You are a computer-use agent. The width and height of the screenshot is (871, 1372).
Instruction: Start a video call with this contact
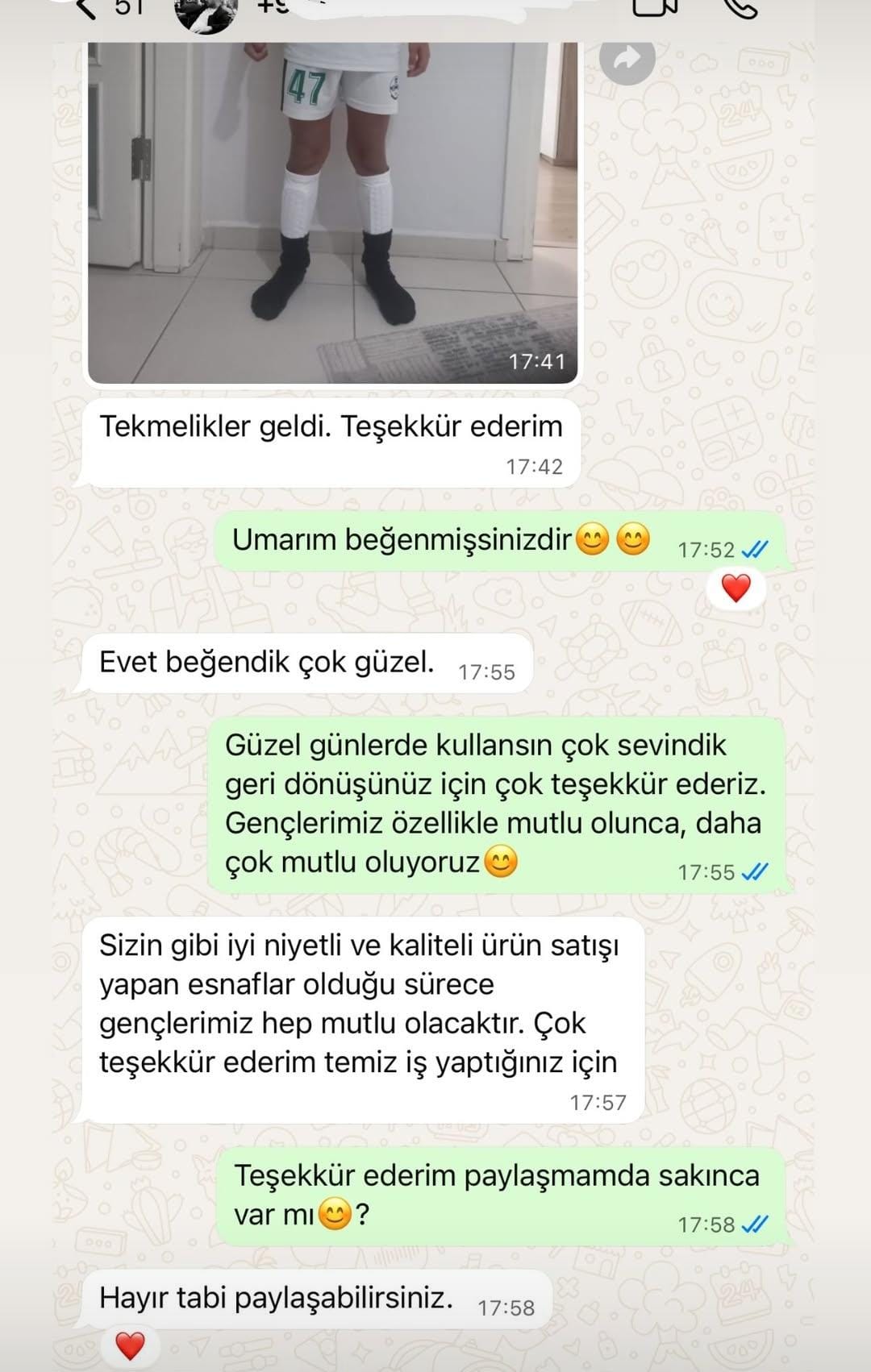[x=656, y=6]
